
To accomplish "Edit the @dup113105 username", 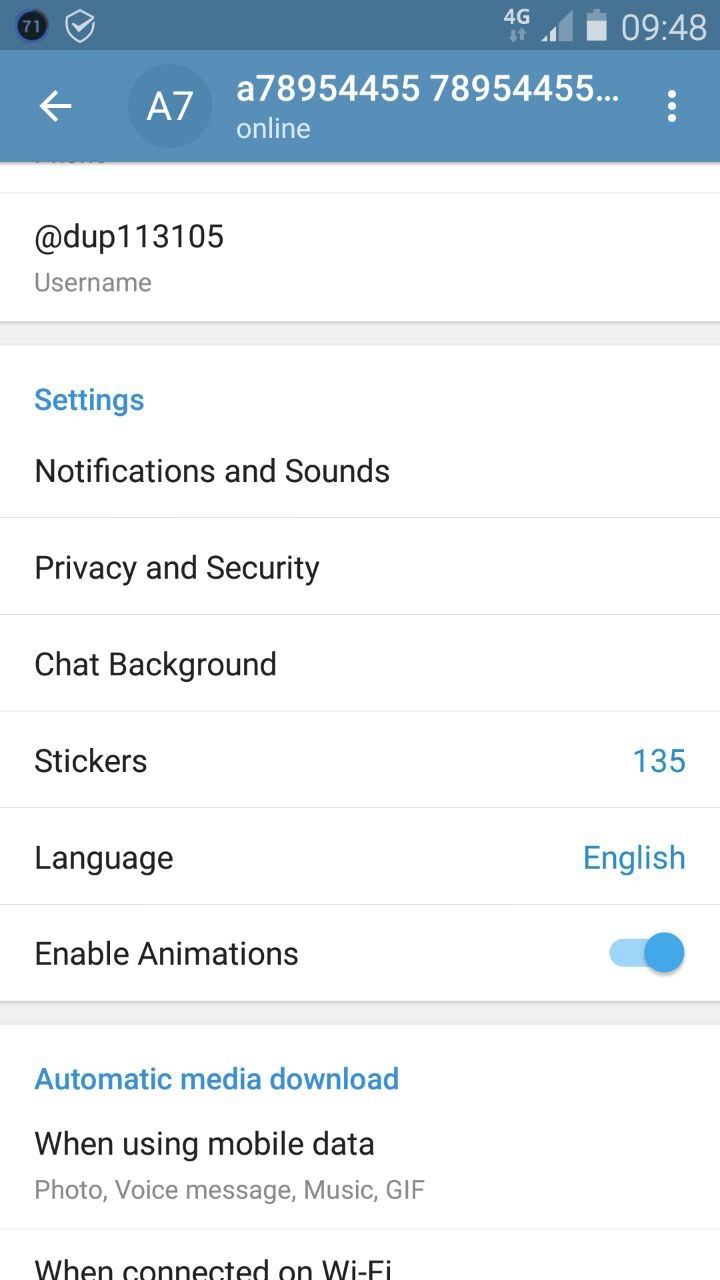I will coord(360,258).
